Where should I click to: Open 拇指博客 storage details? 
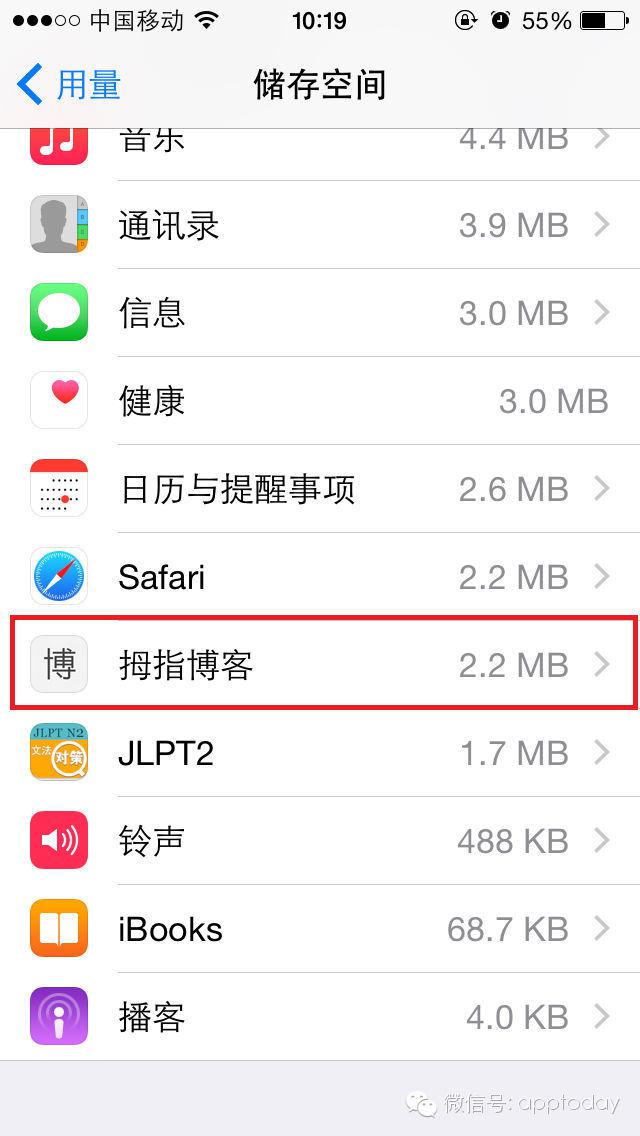[320, 665]
